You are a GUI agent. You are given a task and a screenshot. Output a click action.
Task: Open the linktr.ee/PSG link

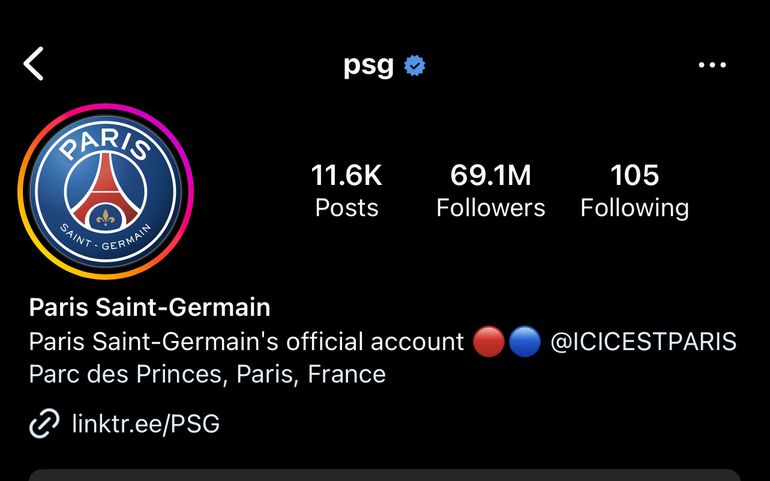coord(145,424)
